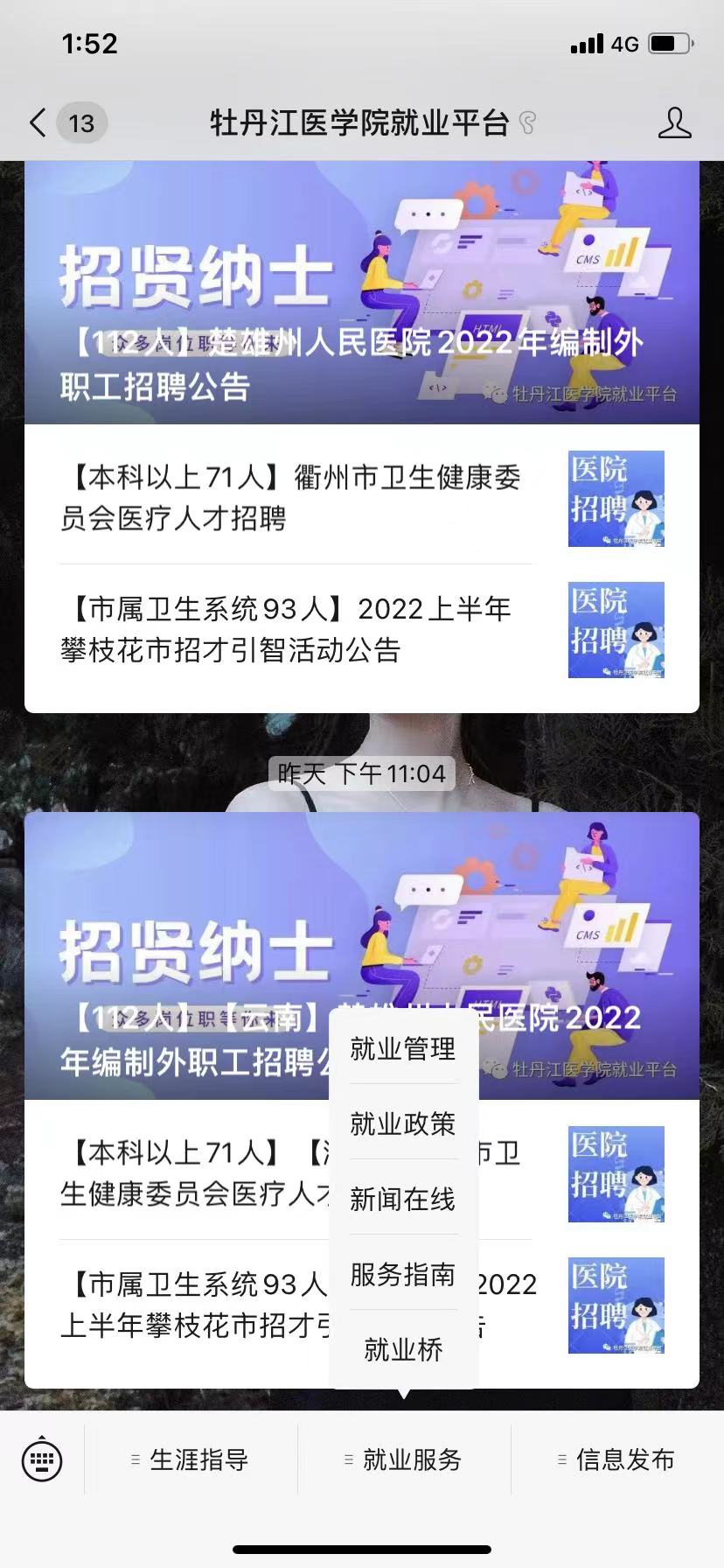
Task: Select 就业政策 from popup menu
Action: pyautogui.click(x=403, y=1123)
